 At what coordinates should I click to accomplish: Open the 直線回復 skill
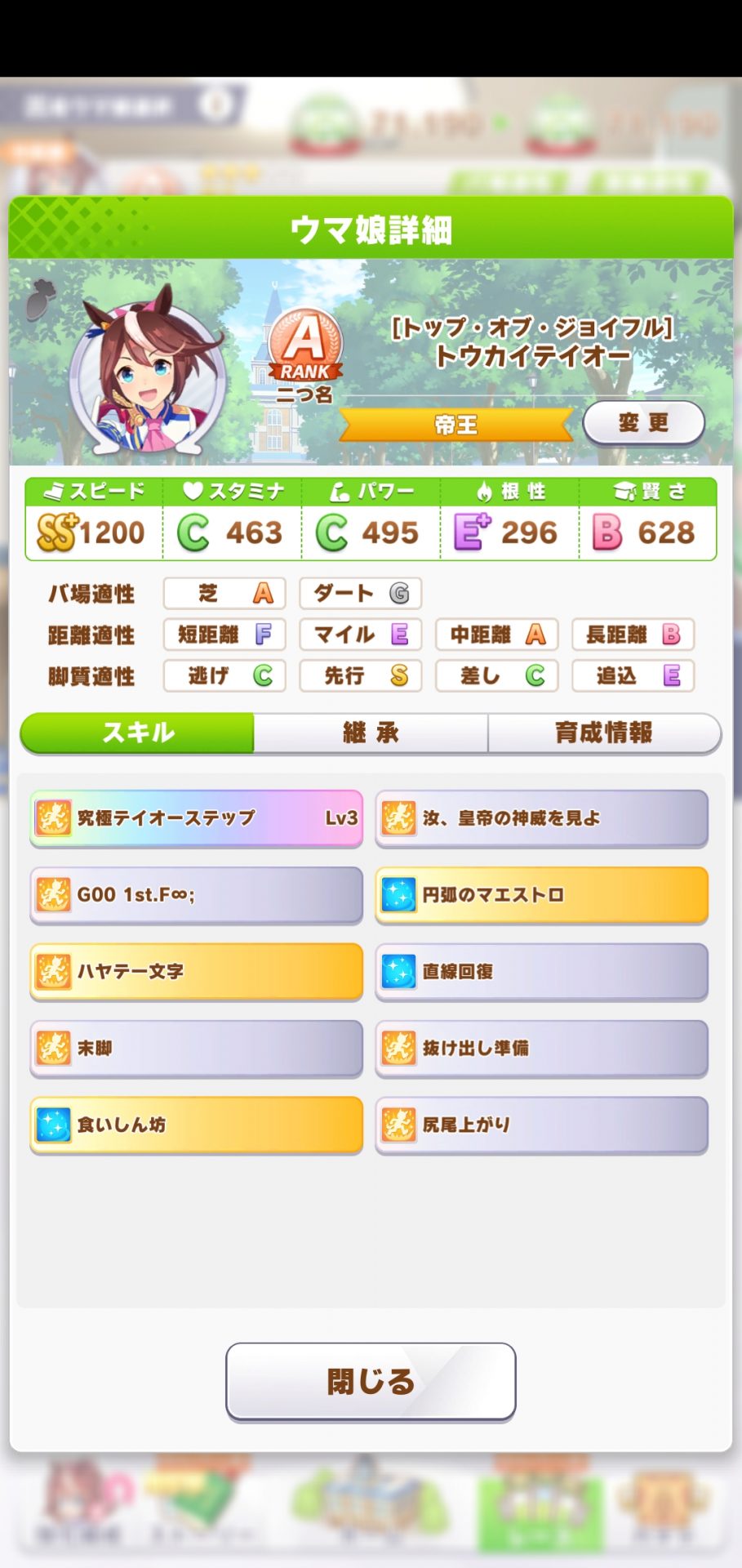(541, 971)
